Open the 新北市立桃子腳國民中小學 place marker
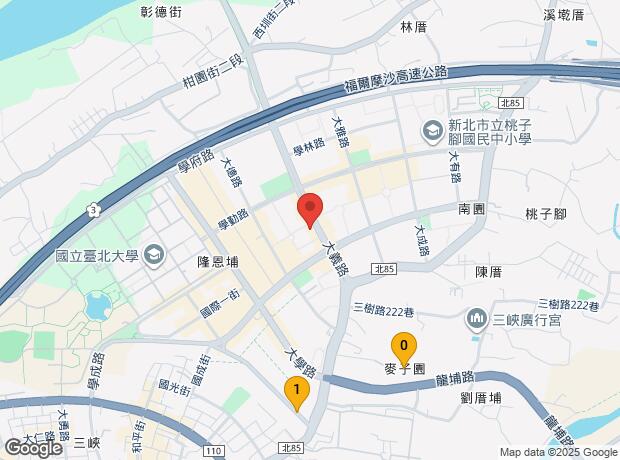 [431, 130]
